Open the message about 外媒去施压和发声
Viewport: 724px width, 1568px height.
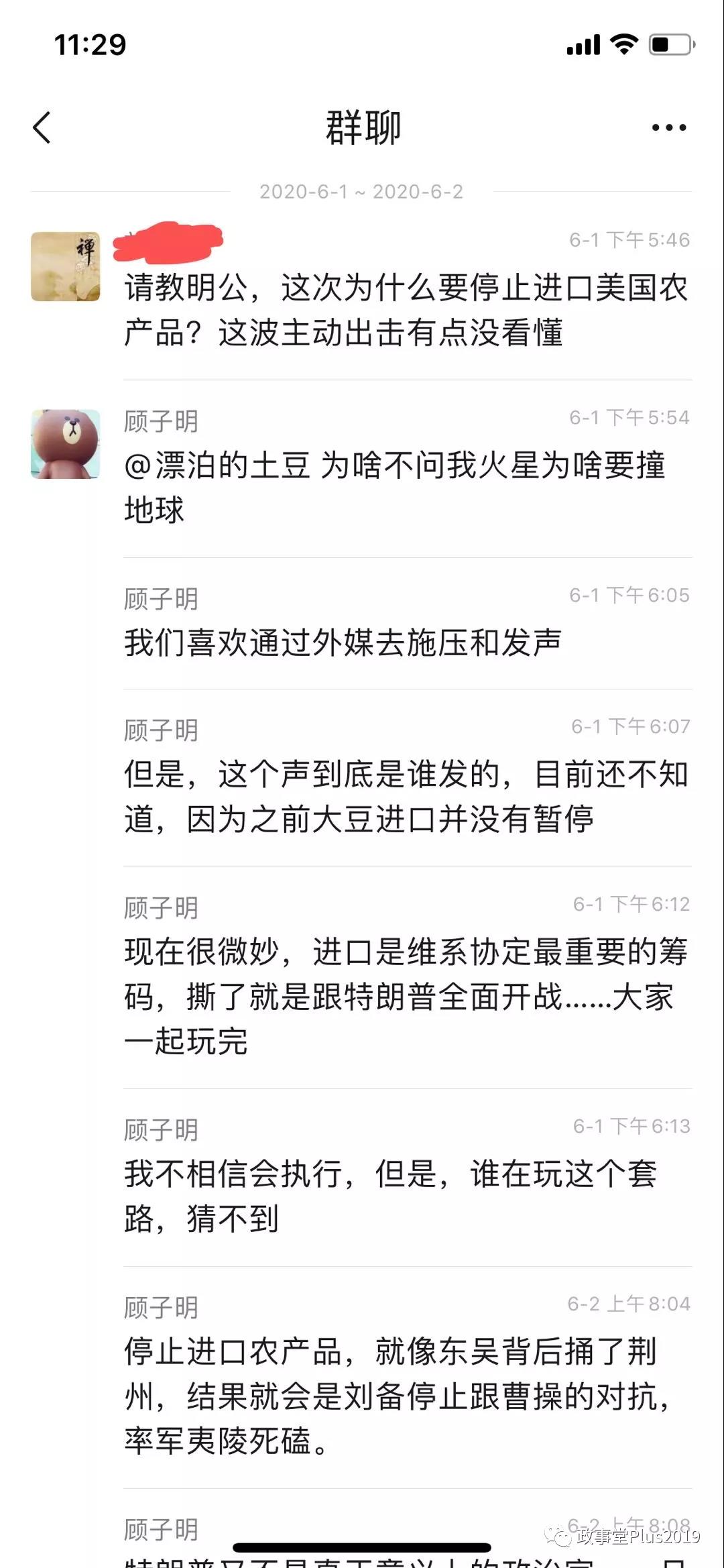[342, 642]
